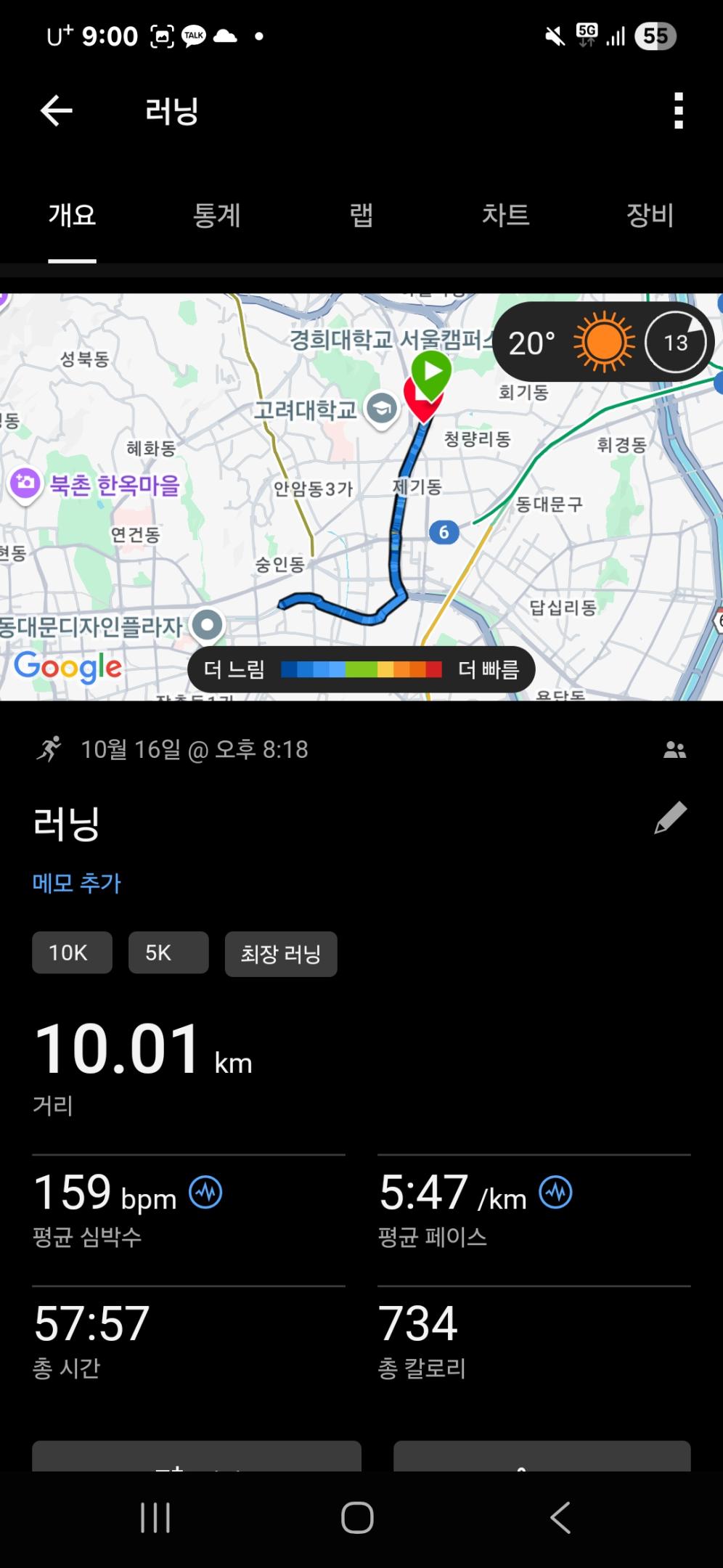Select the 장비 tab
Viewport: 723px width, 1568px height.
point(650,216)
